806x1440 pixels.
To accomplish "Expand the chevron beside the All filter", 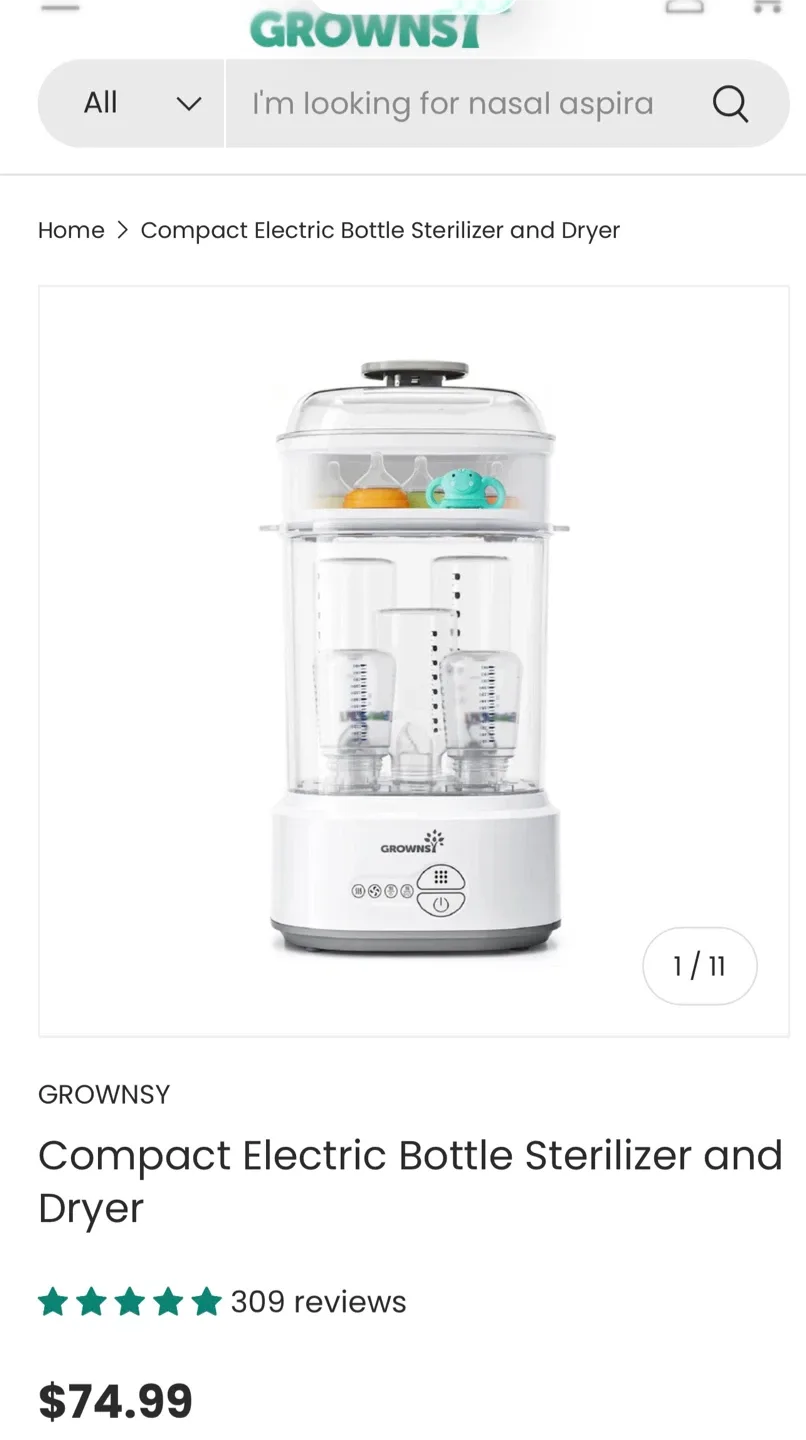I will [188, 103].
